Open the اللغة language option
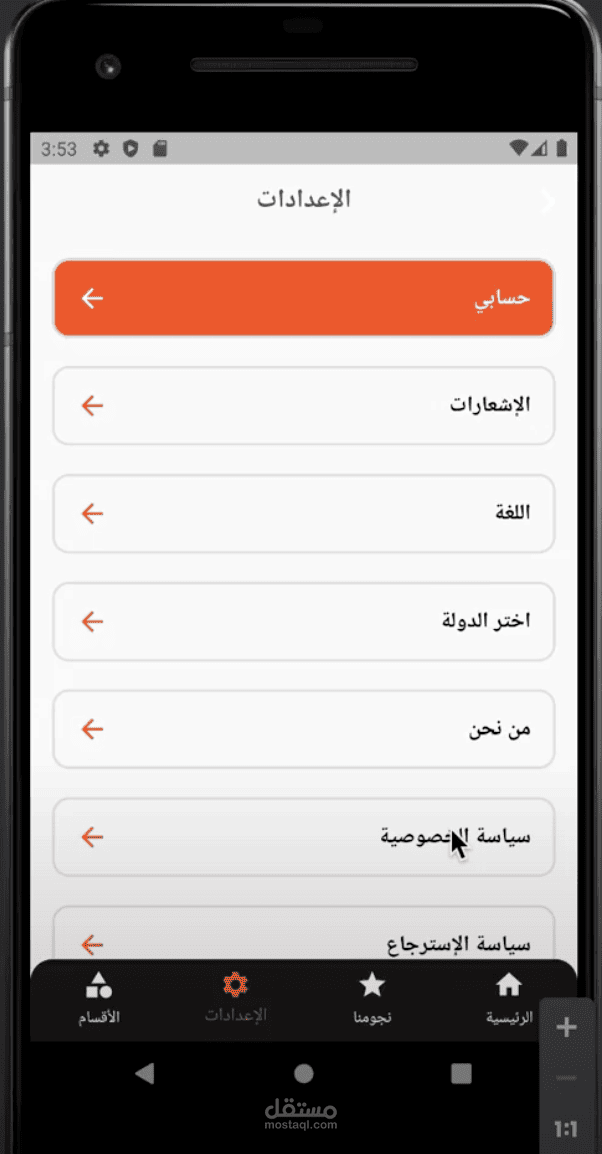Image resolution: width=602 pixels, height=1154 pixels. [x=303, y=514]
